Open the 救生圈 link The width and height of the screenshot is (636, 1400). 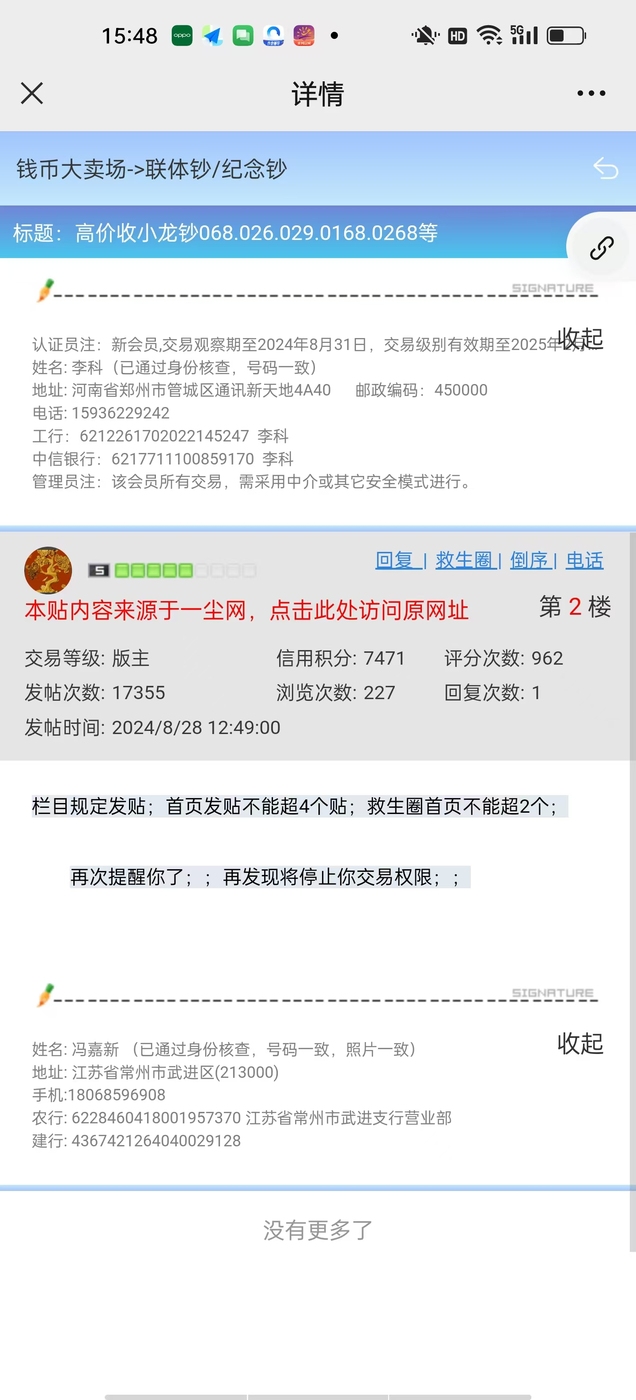[467, 560]
